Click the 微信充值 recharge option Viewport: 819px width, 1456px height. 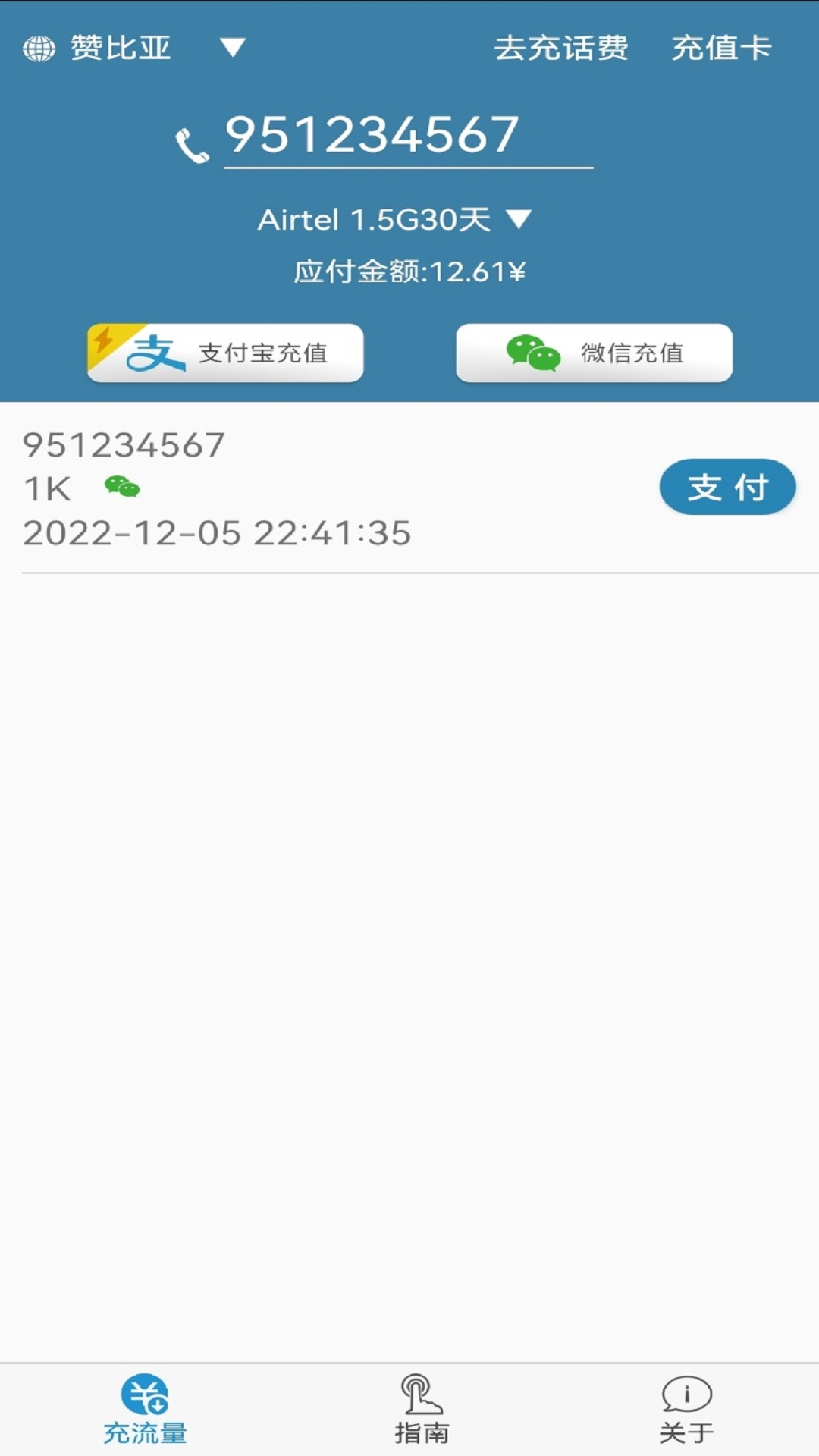pyautogui.click(x=594, y=352)
